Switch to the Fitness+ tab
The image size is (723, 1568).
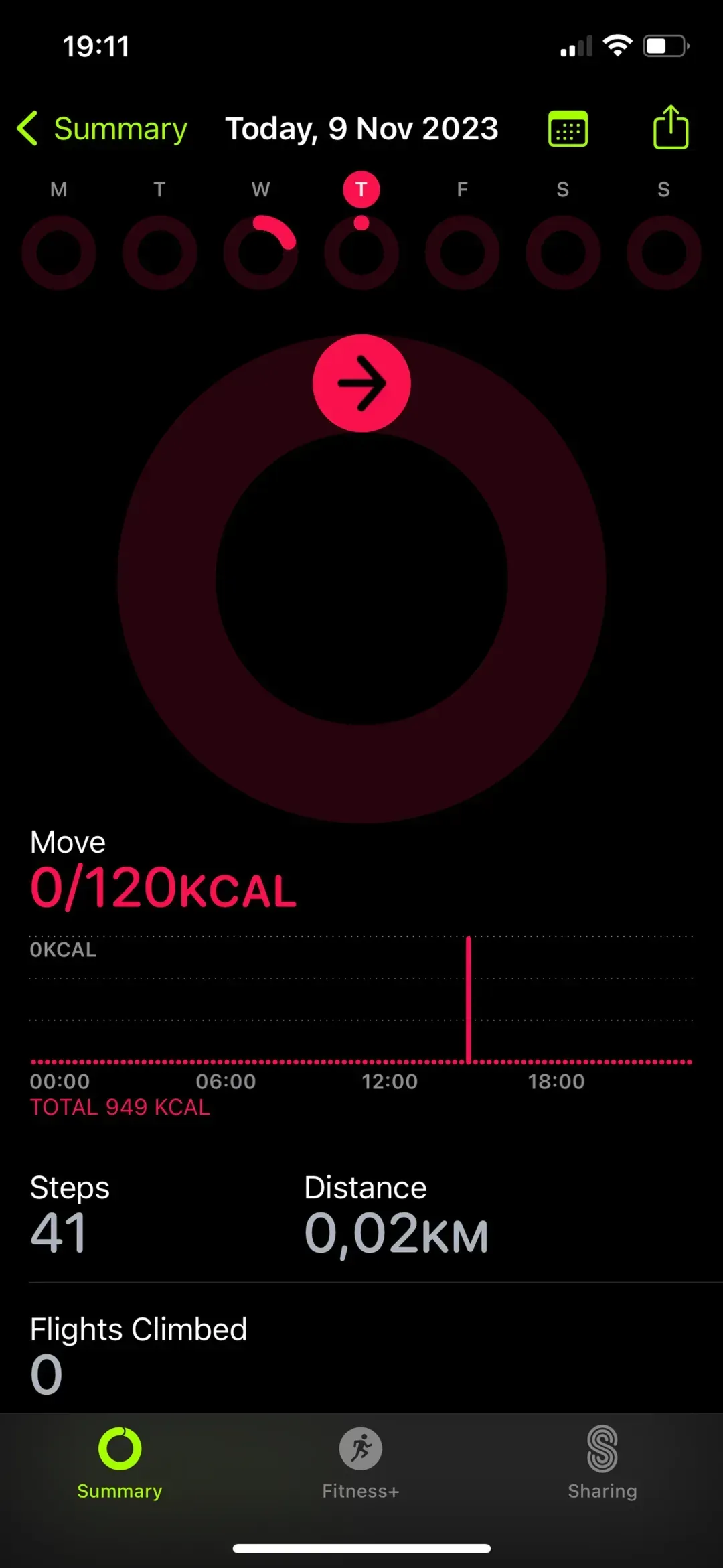361,1462
